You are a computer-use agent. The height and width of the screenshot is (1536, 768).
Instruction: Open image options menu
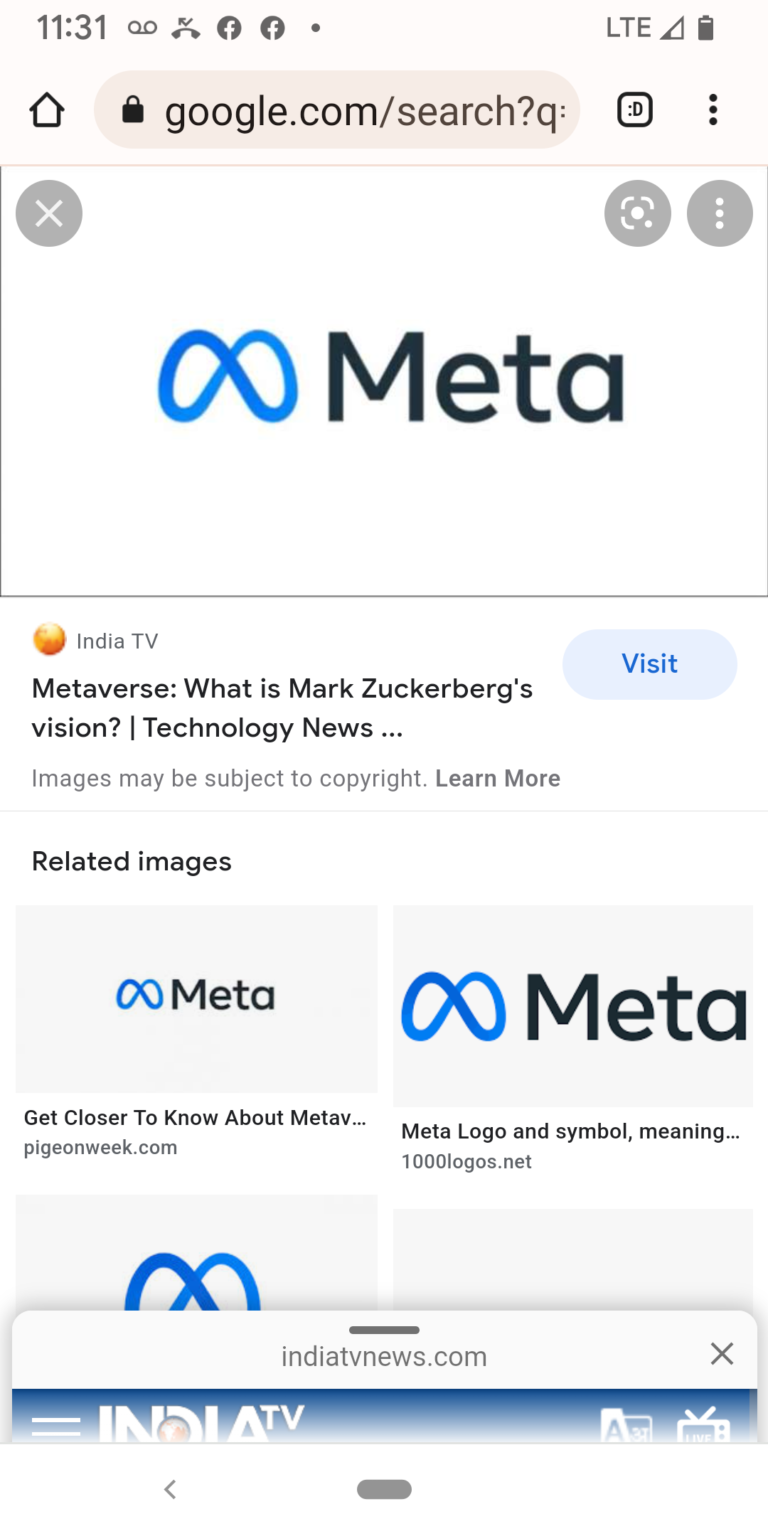click(x=720, y=213)
